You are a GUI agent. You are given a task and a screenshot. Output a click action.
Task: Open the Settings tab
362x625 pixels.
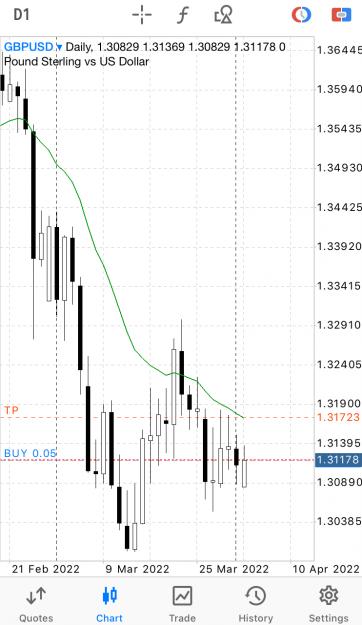point(329,603)
